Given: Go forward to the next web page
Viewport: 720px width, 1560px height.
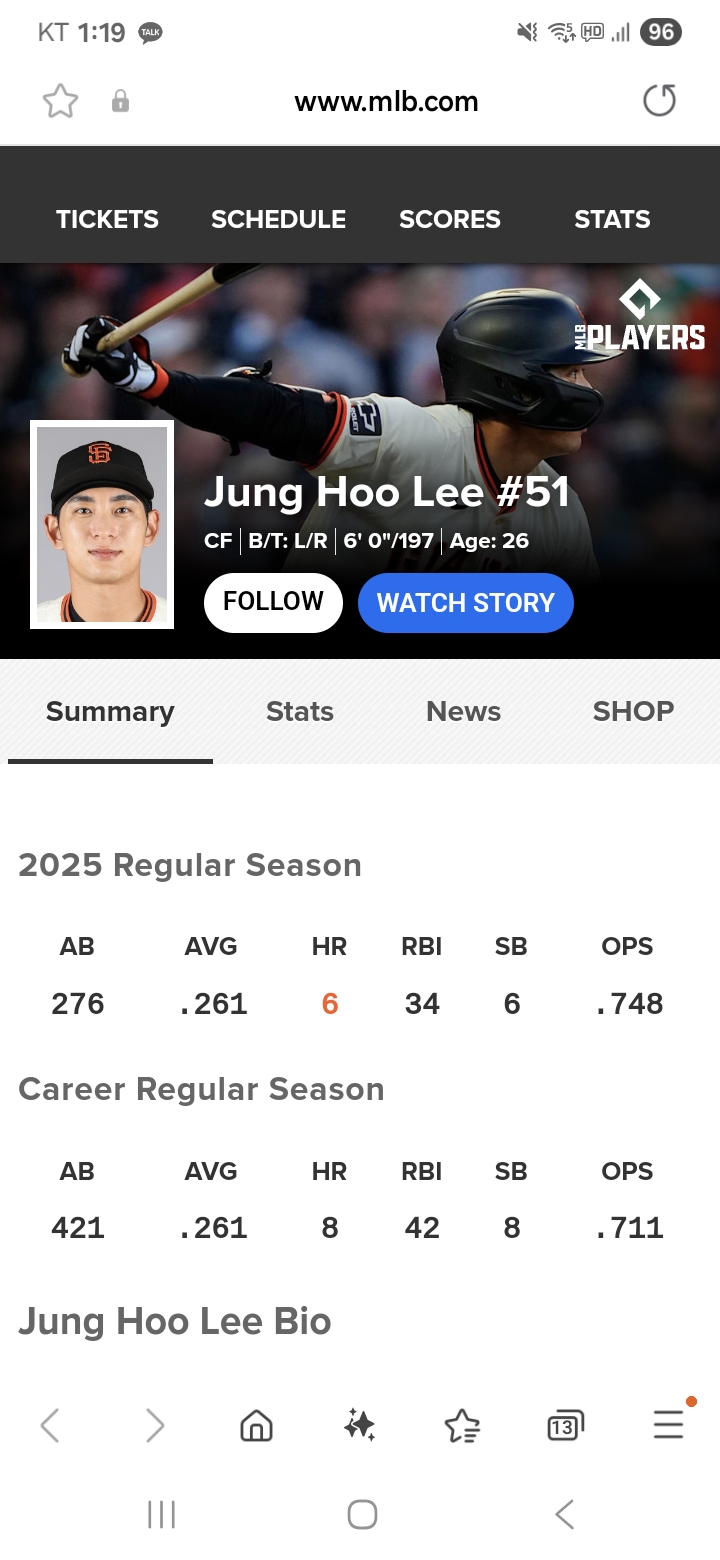Looking at the screenshot, I should coord(154,1425).
